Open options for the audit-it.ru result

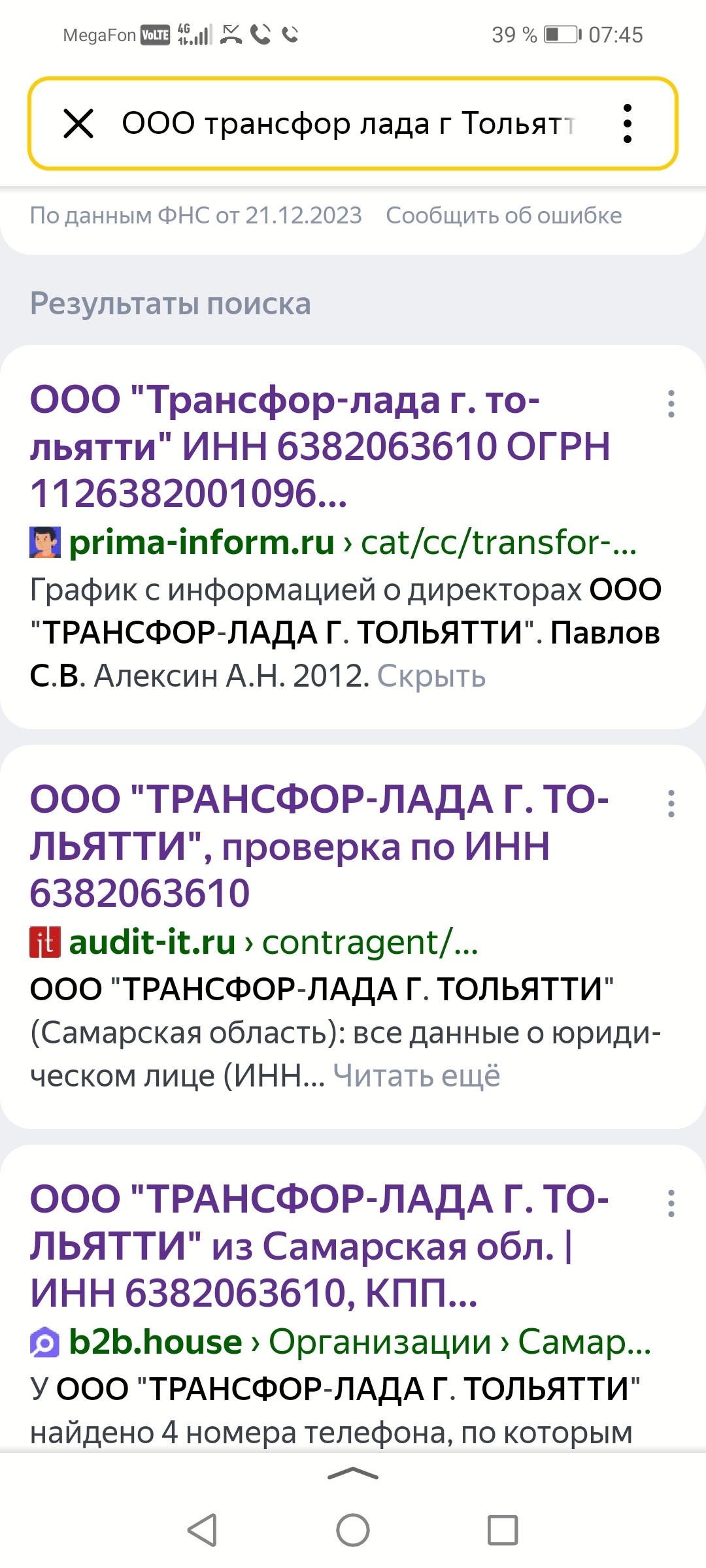click(671, 804)
